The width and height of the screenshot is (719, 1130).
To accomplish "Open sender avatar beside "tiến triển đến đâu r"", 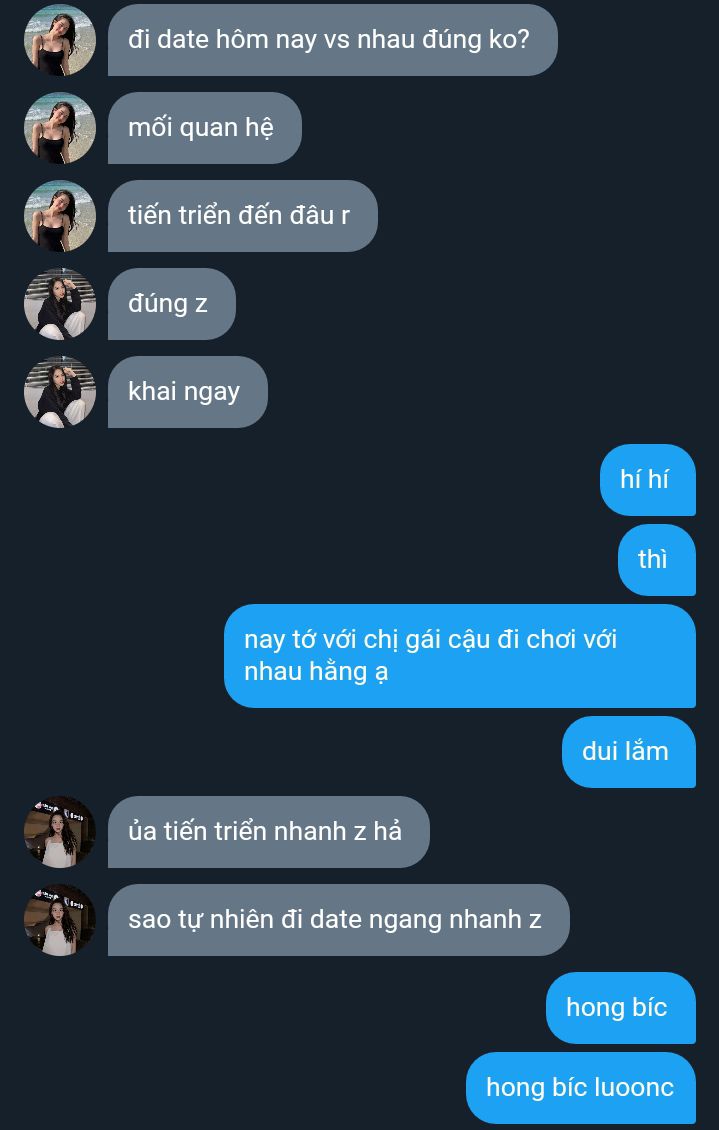I will click(60, 216).
